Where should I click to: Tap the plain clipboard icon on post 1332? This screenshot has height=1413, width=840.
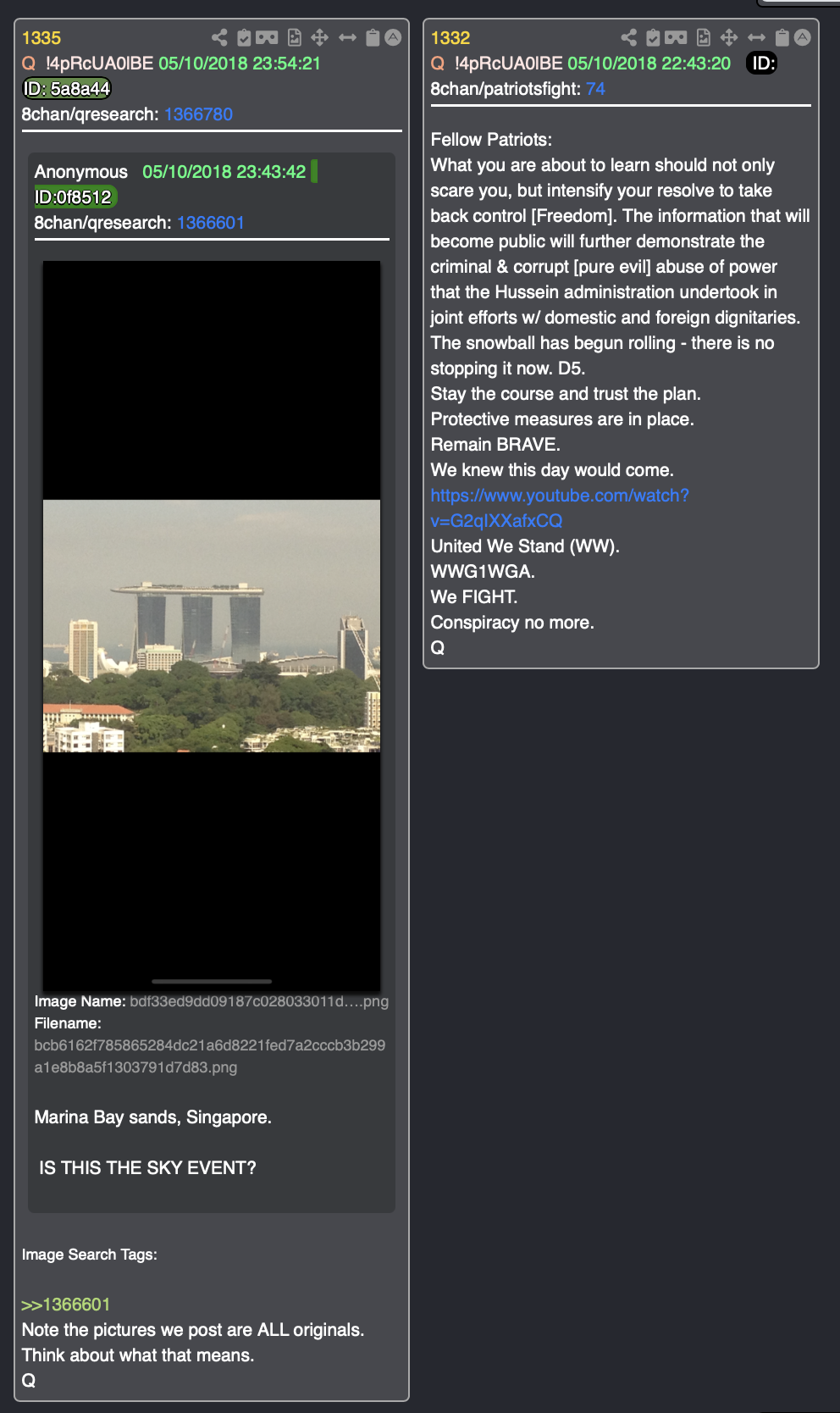click(x=782, y=37)
